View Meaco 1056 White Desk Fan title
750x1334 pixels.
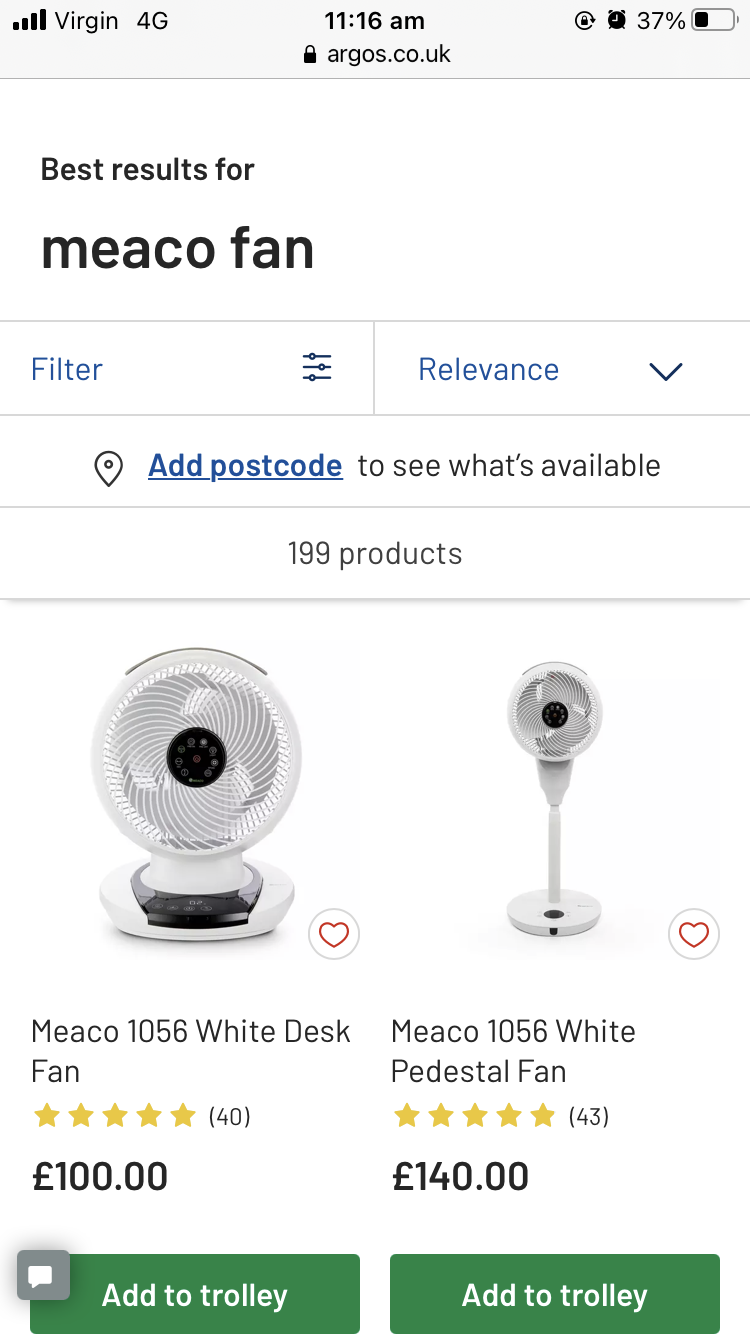click(x=191, y=1051)
